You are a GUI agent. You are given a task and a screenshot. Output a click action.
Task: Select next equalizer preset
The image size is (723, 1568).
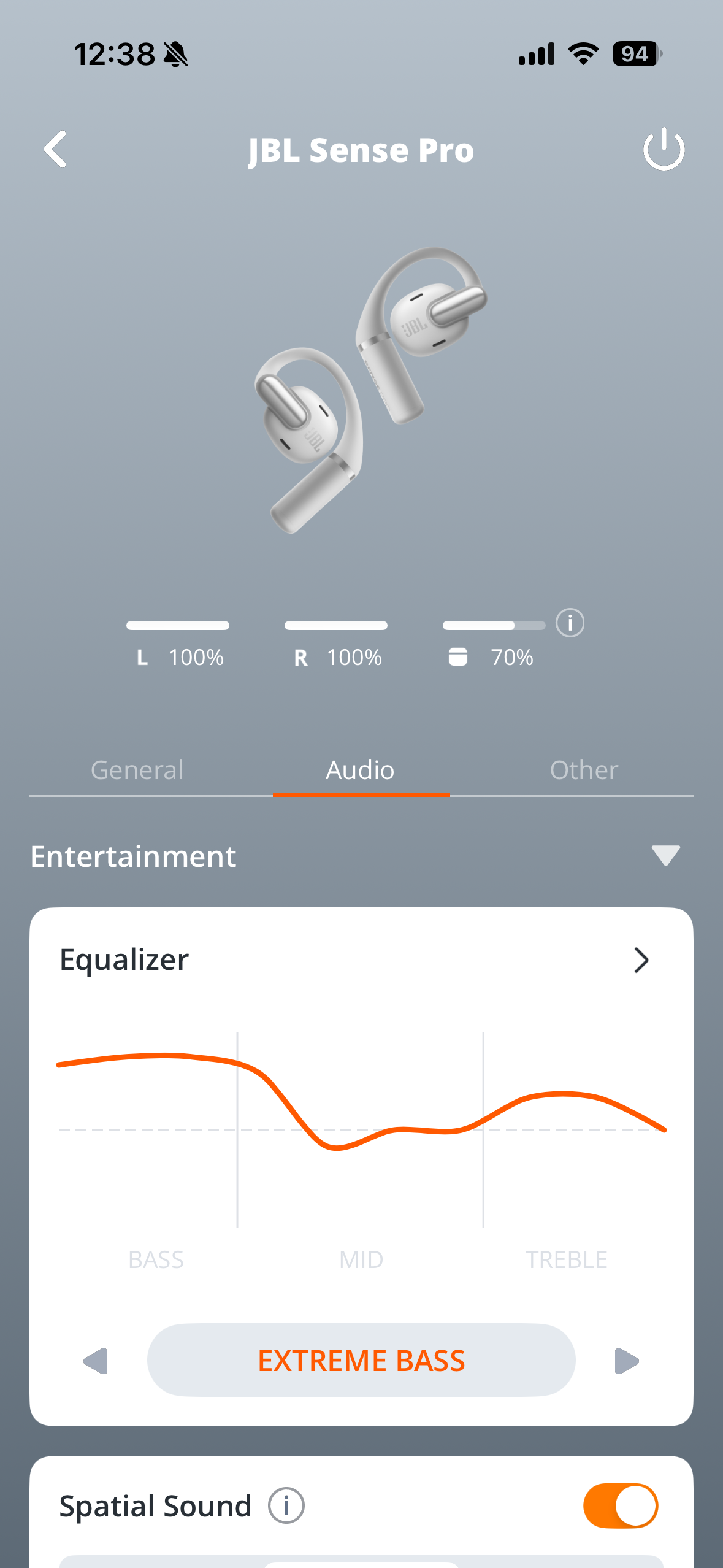(x=626, y=1361)
